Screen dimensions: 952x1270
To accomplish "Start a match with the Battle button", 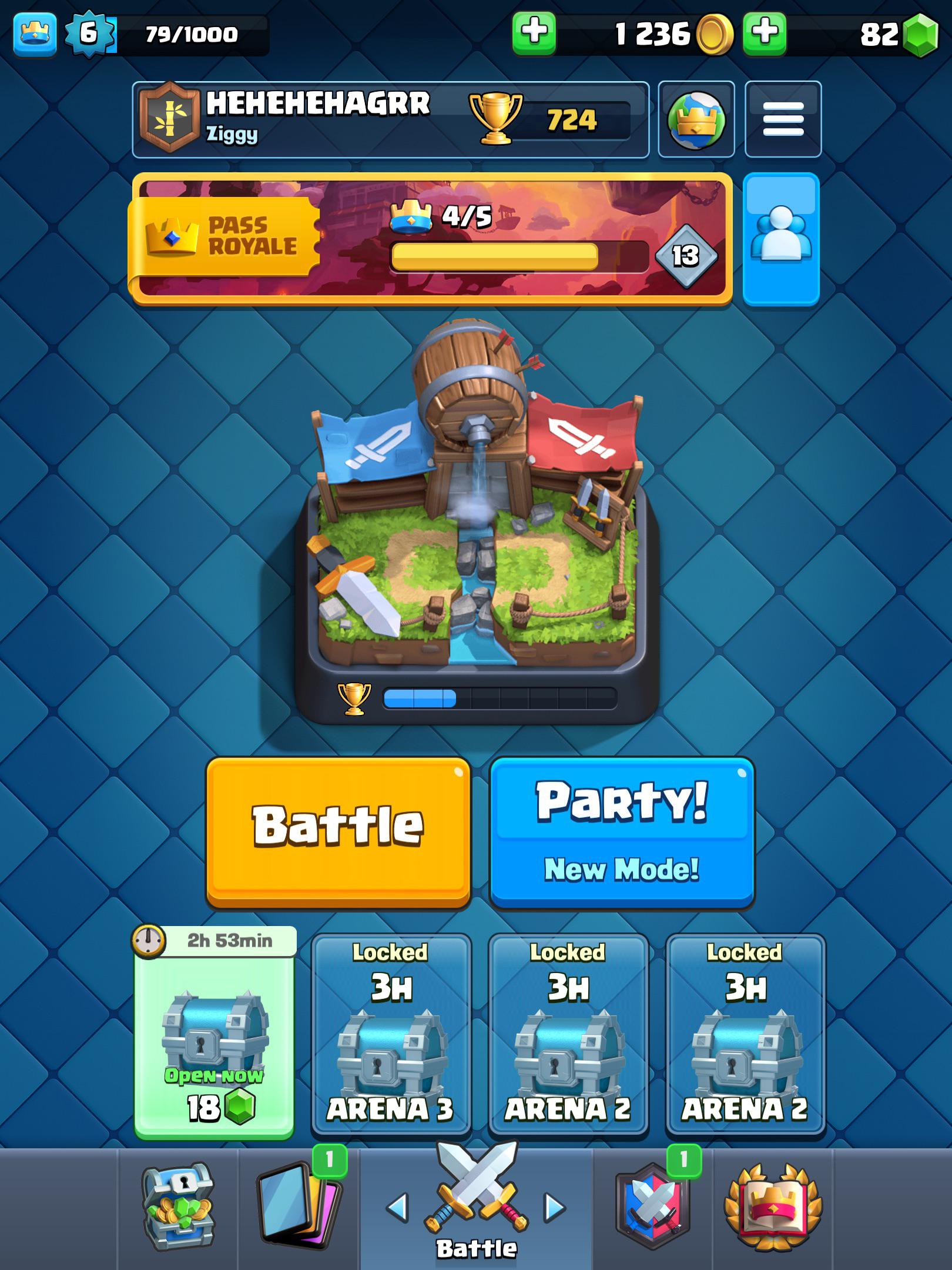I will tap(338, 830).
